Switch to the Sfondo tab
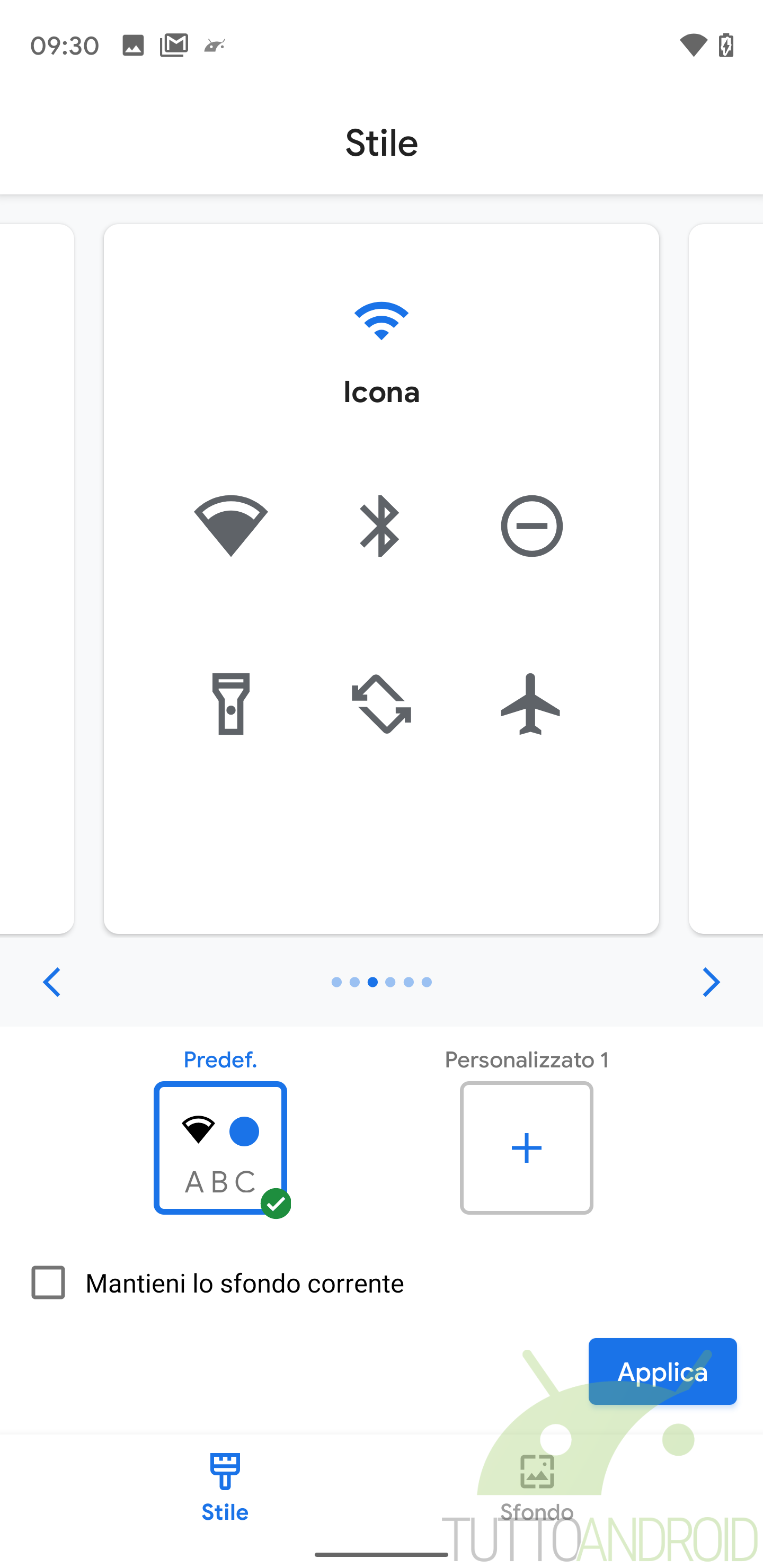The width and height of the screenshot is (763, 1568). point(536,1487)
